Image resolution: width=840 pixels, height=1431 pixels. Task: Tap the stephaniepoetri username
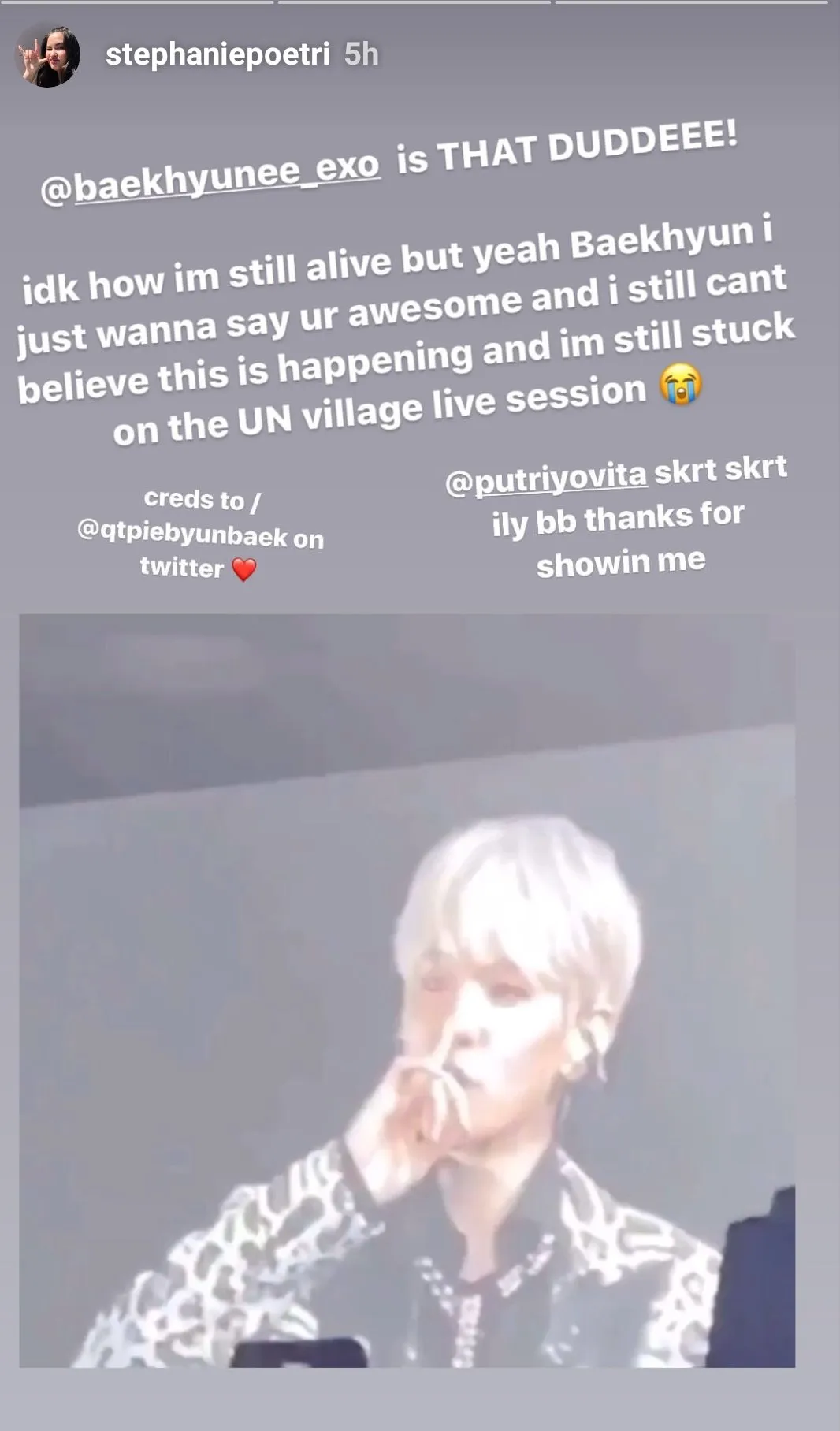217,54
